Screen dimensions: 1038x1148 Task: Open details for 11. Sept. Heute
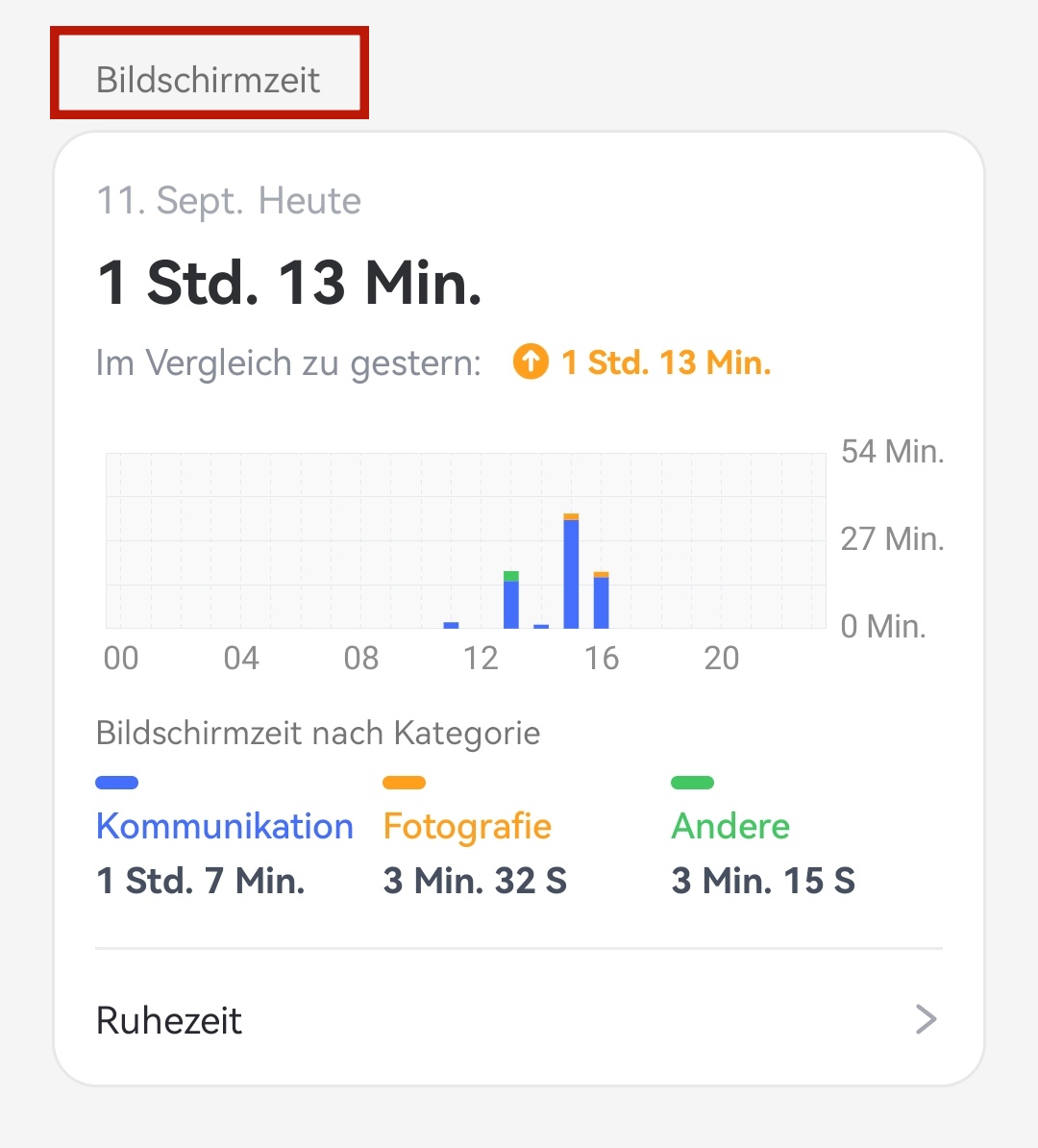pos(229,200)
